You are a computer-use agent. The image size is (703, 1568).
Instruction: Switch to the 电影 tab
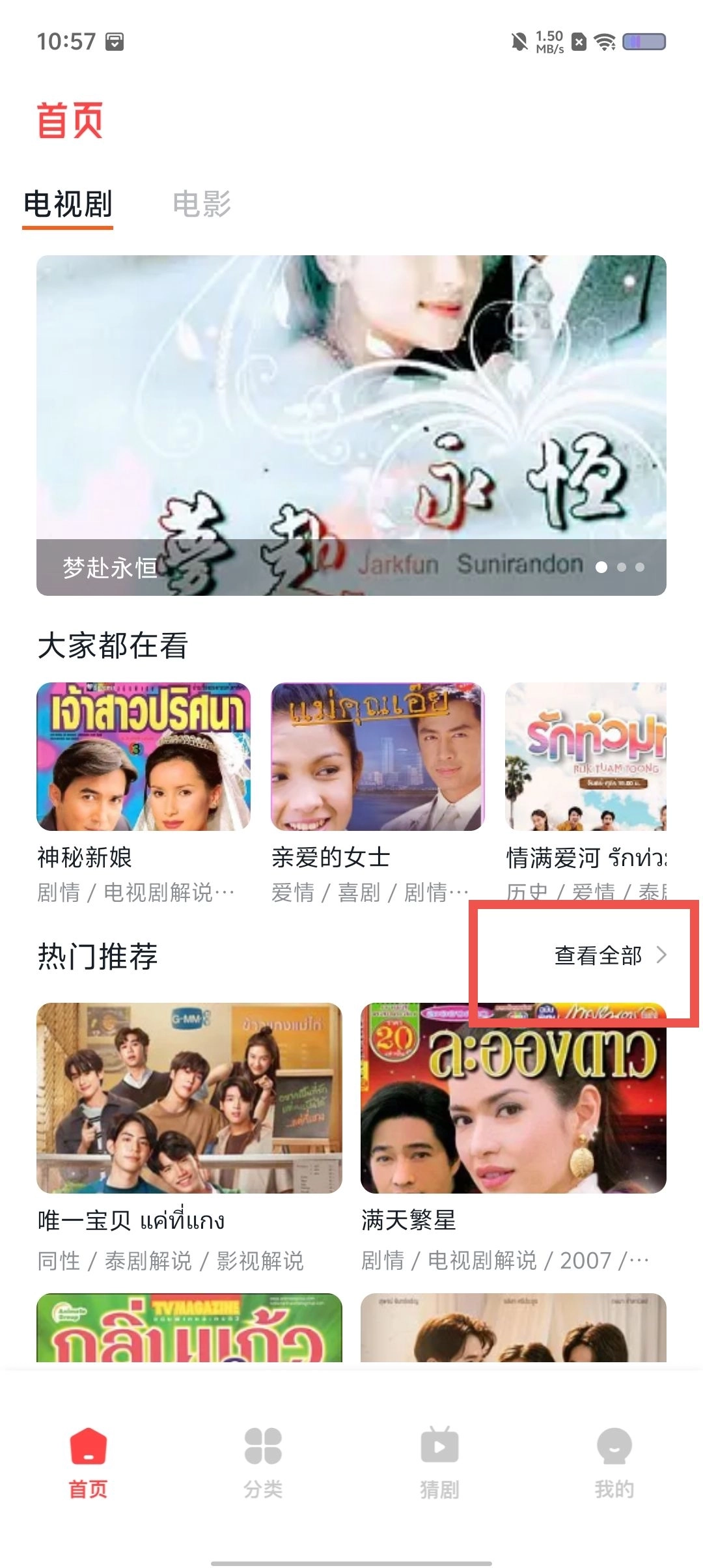(202, 204)
